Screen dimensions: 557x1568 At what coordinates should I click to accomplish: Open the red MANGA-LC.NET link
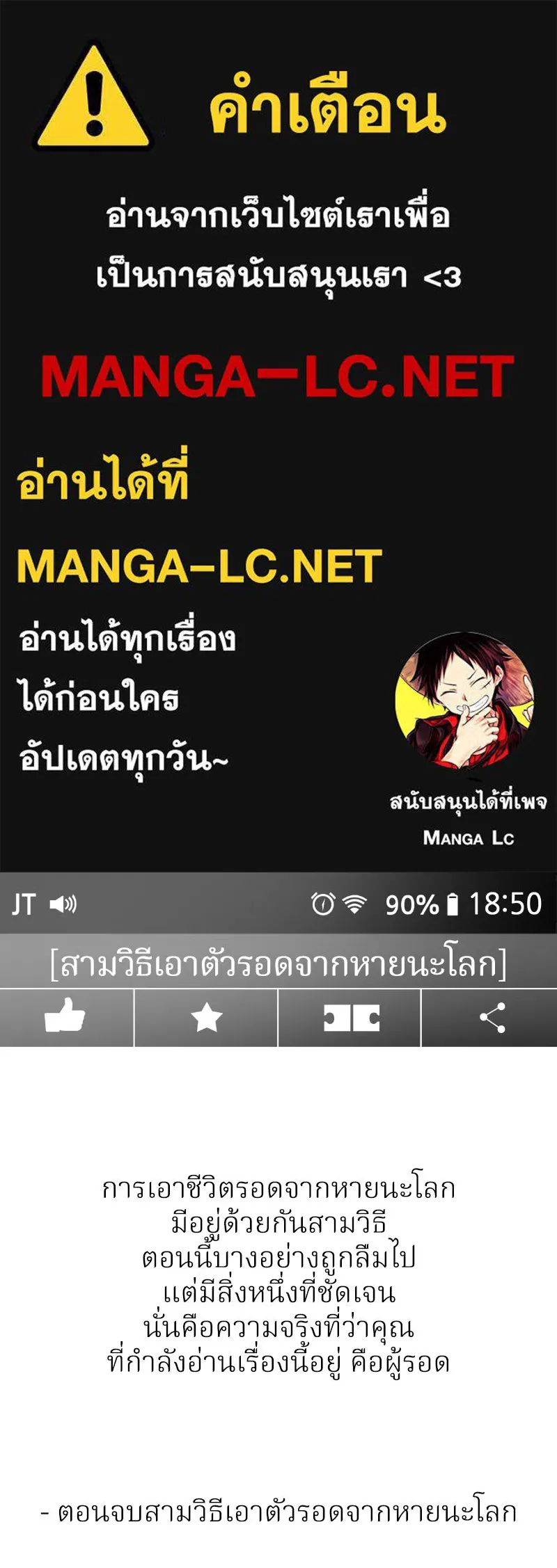click(x=278, y=378)
